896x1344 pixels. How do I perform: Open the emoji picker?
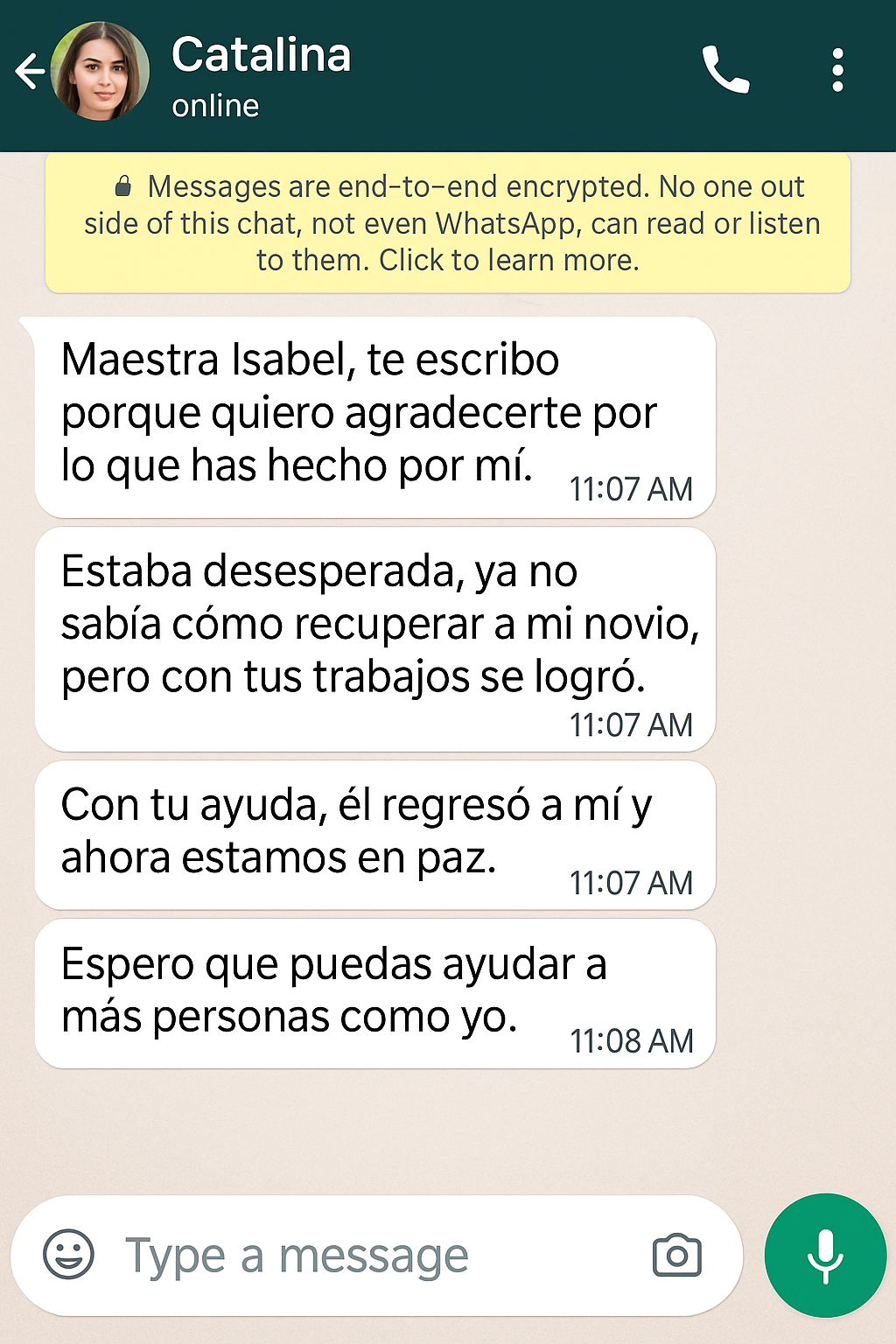(68, 1255)
